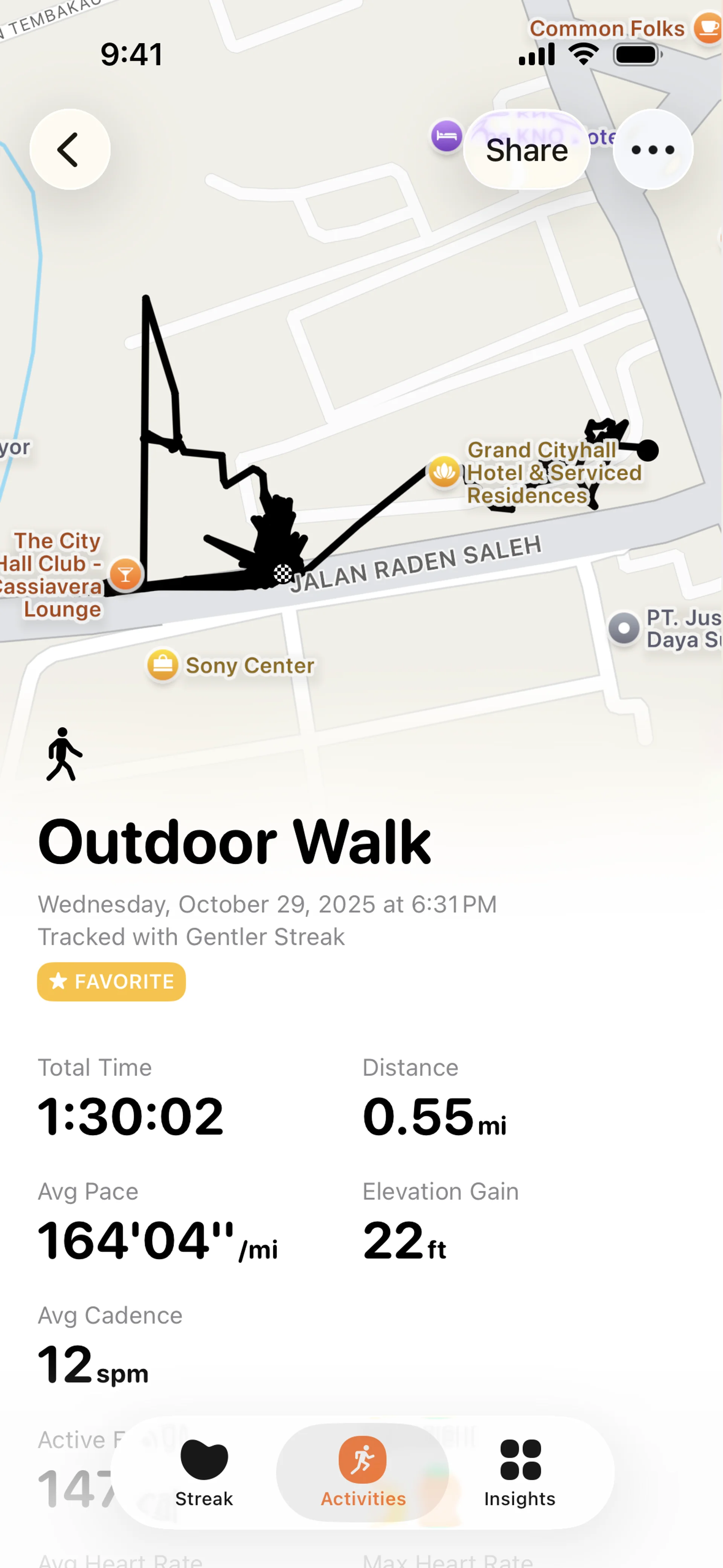Share this Outdoor Walk activity
723x1568 pixels.
pos(526,150)
